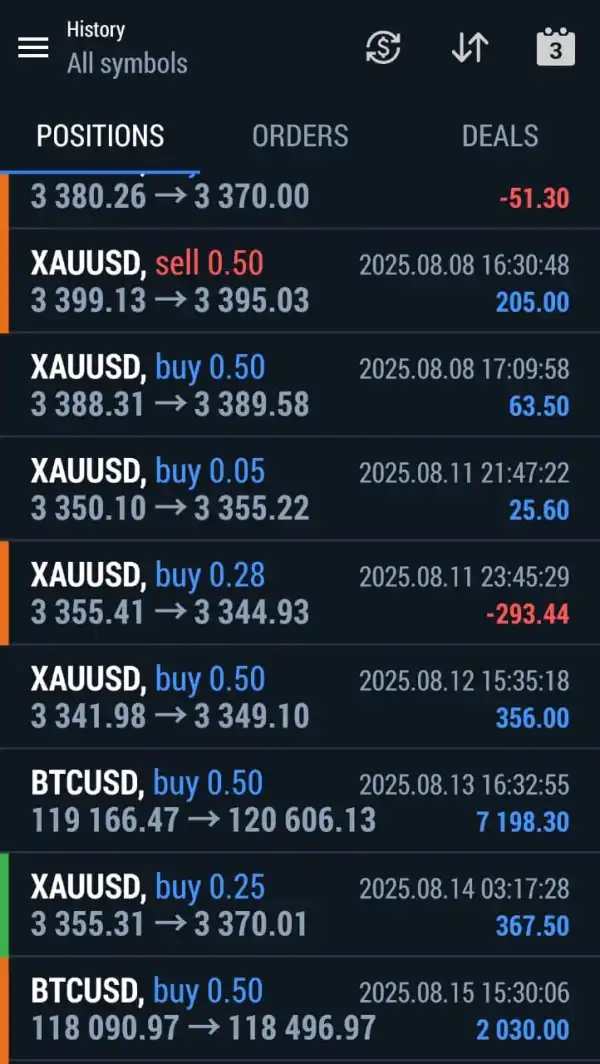Switch to the Deals tab

(x=500, y=136)
